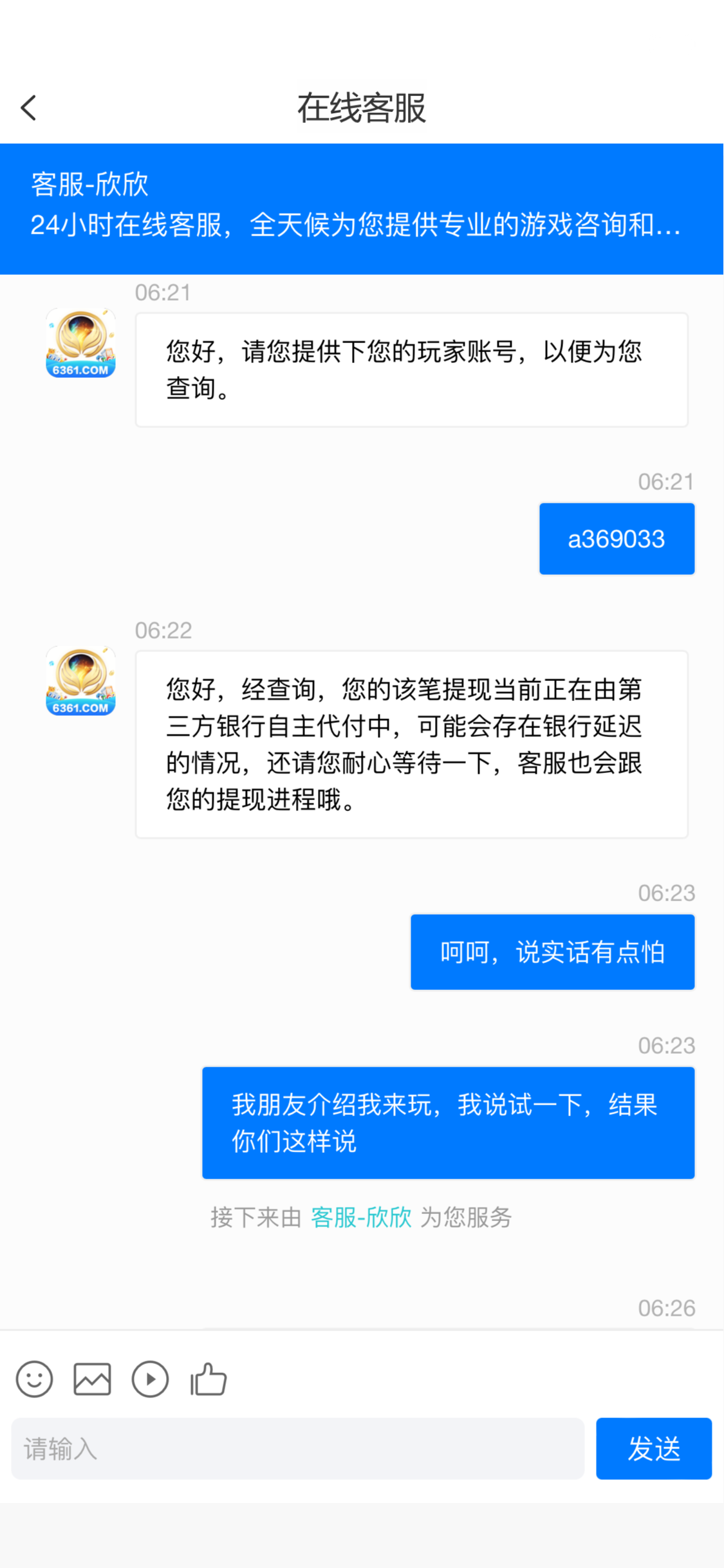Viewport: 724px width, 1568px height.
Task: Tap the 呵呵，说实话有点怕 sent bubble
Action: 552,952
